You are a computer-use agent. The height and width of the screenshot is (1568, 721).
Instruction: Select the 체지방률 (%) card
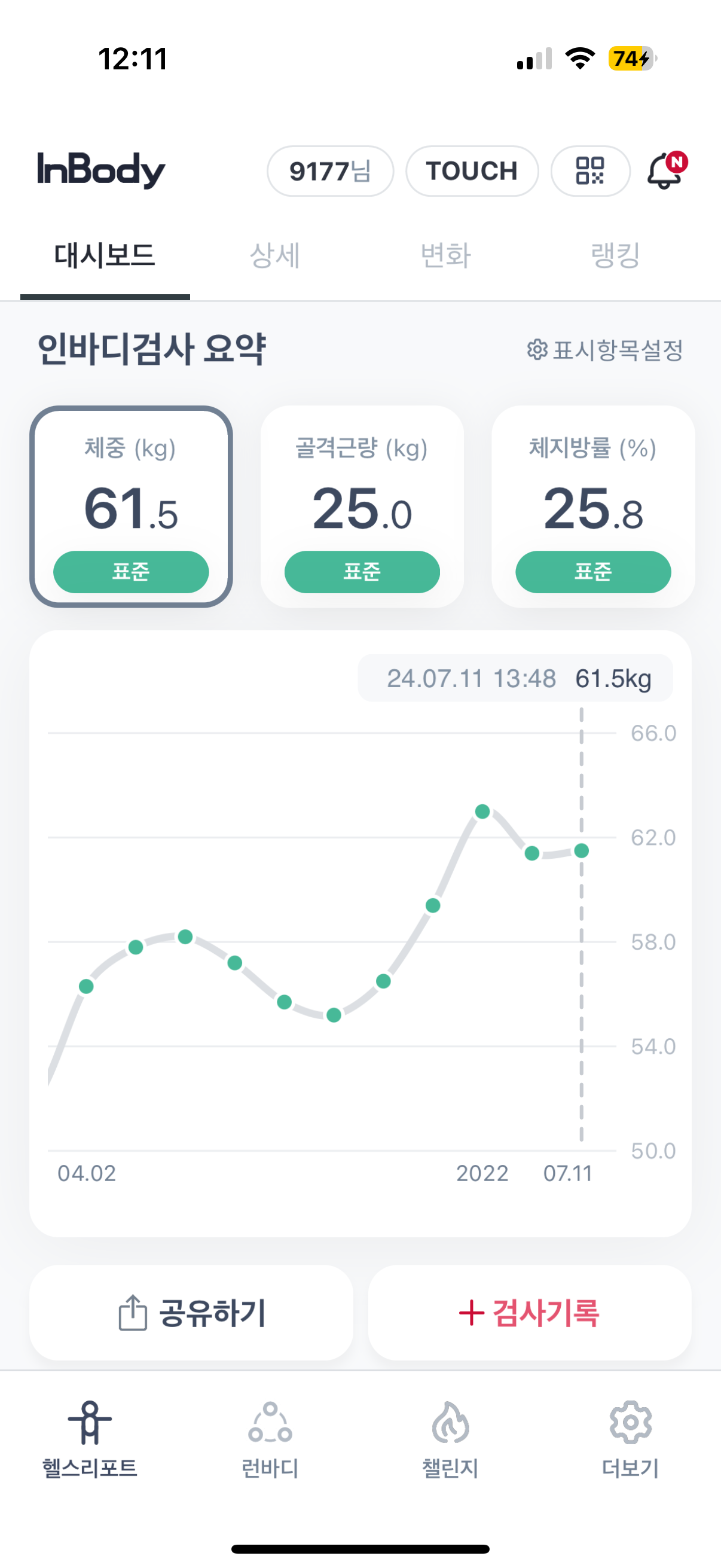(592, 507)
